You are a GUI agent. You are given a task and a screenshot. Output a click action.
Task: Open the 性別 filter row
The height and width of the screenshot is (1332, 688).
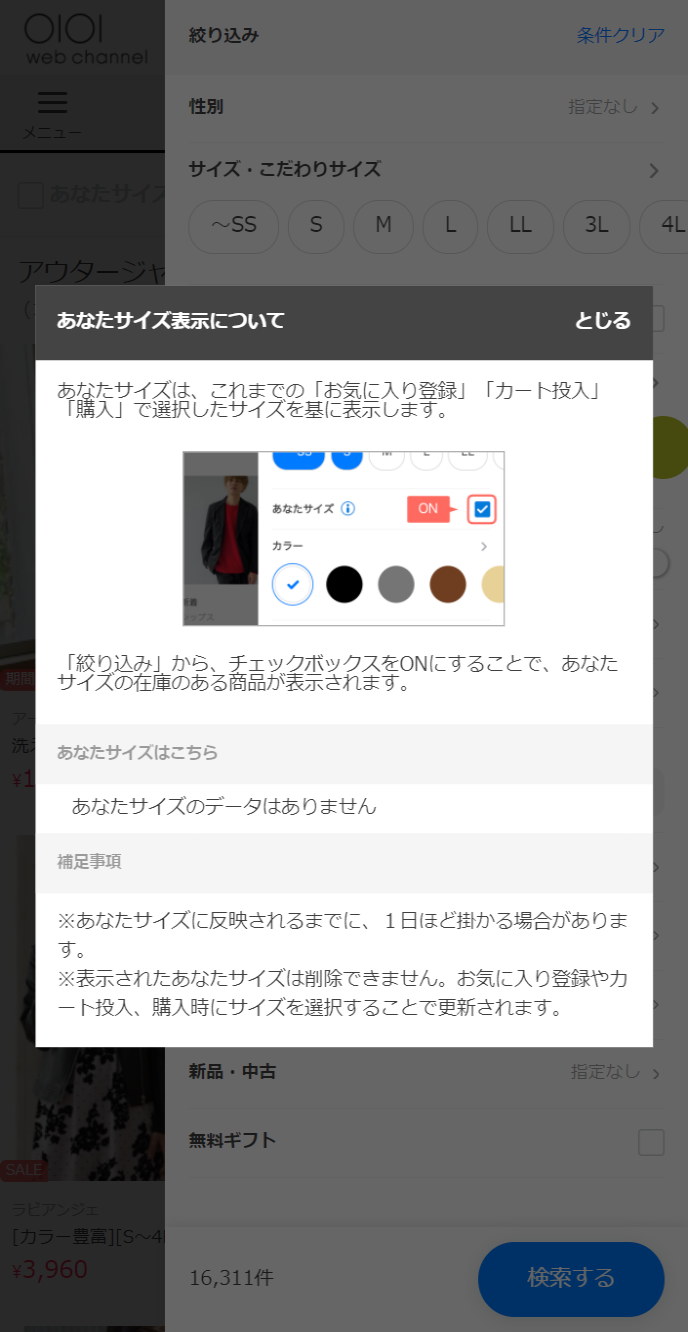click(x=425, y=107)
